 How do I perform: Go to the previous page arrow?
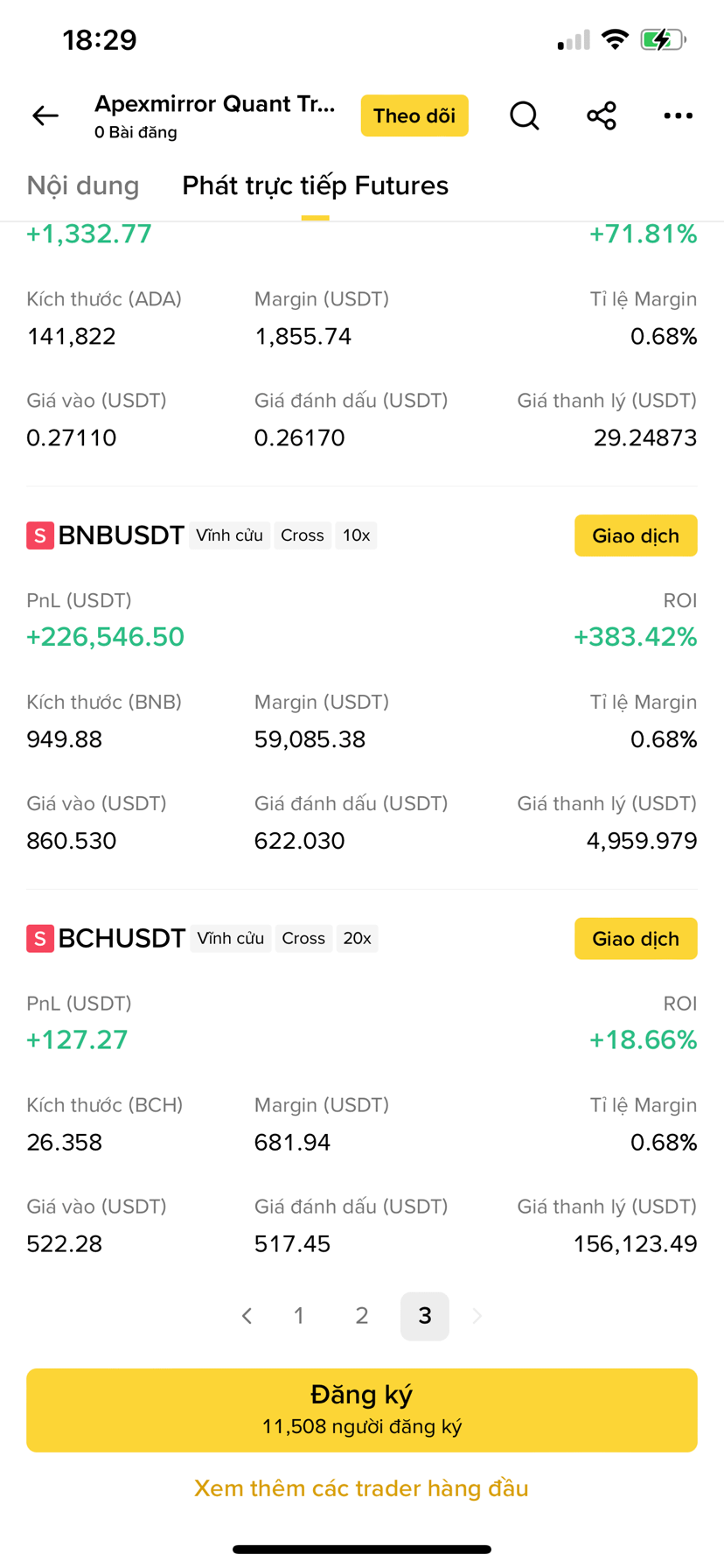click(247, 1316)
